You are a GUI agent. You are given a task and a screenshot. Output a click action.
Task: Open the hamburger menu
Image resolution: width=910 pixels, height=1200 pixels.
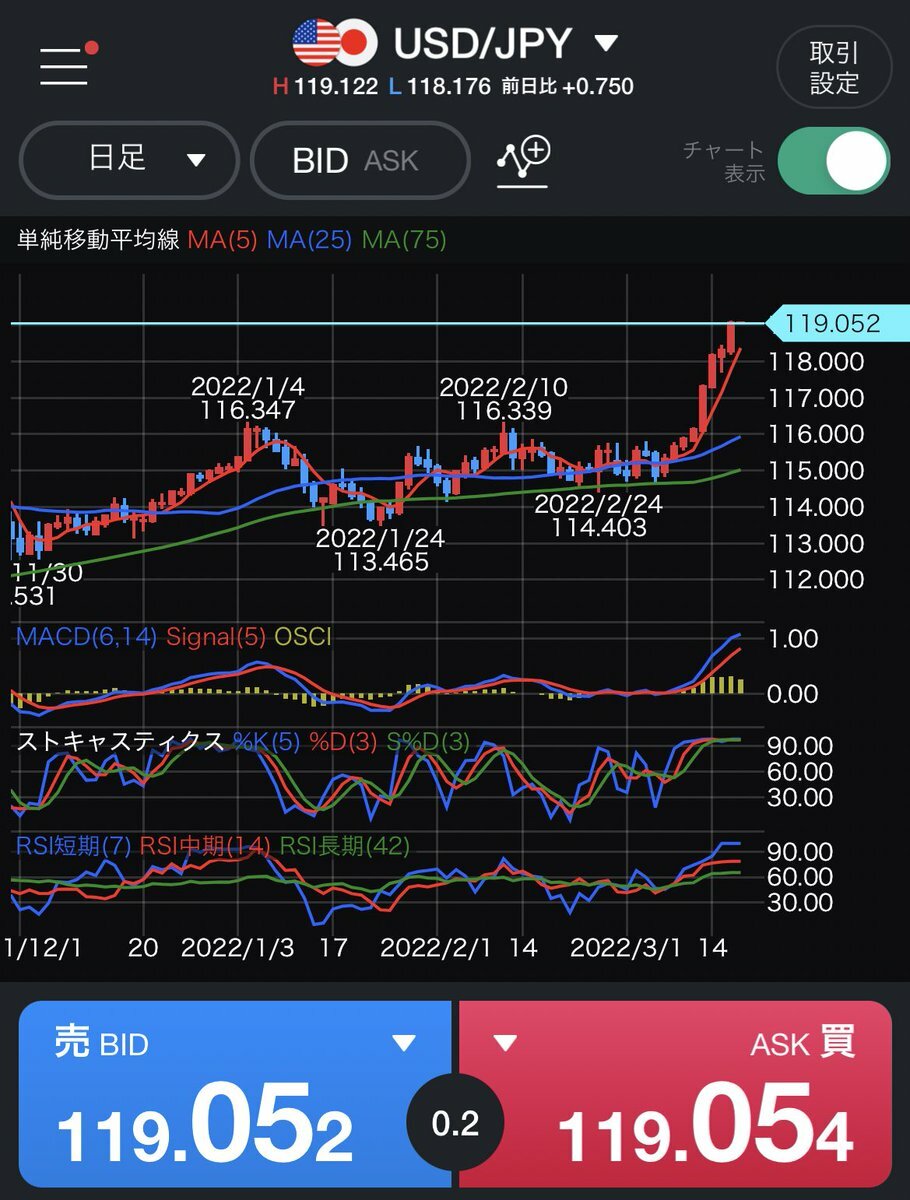point(64,66)
